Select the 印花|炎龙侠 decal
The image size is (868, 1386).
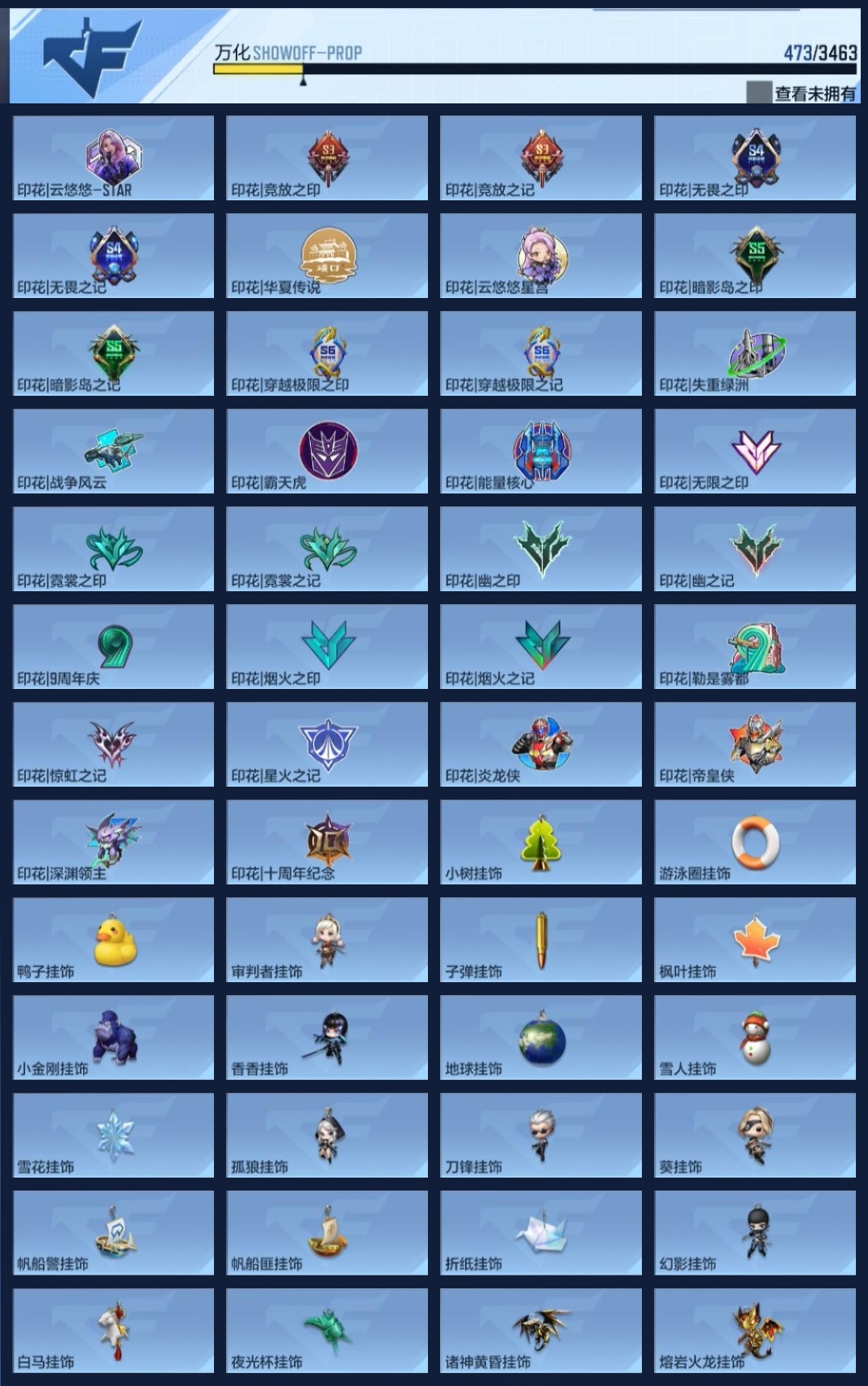pos(541,745)
